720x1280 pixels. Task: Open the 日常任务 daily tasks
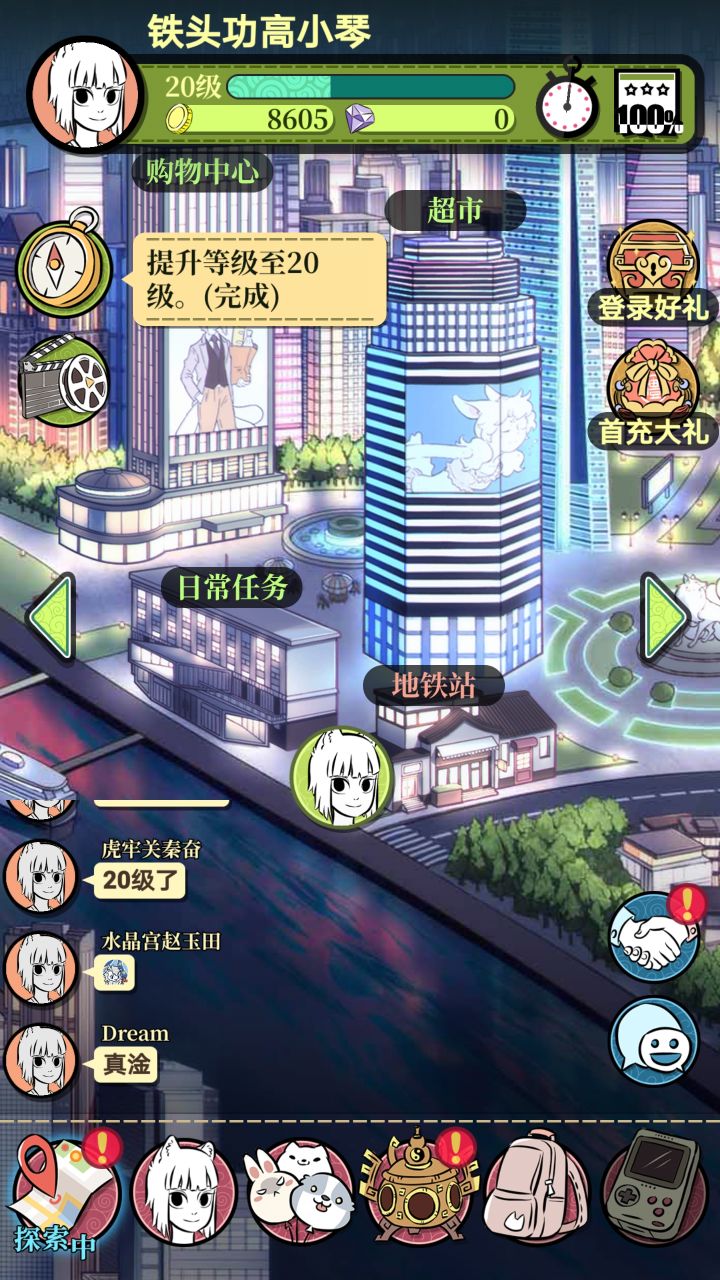pos(232,589)
